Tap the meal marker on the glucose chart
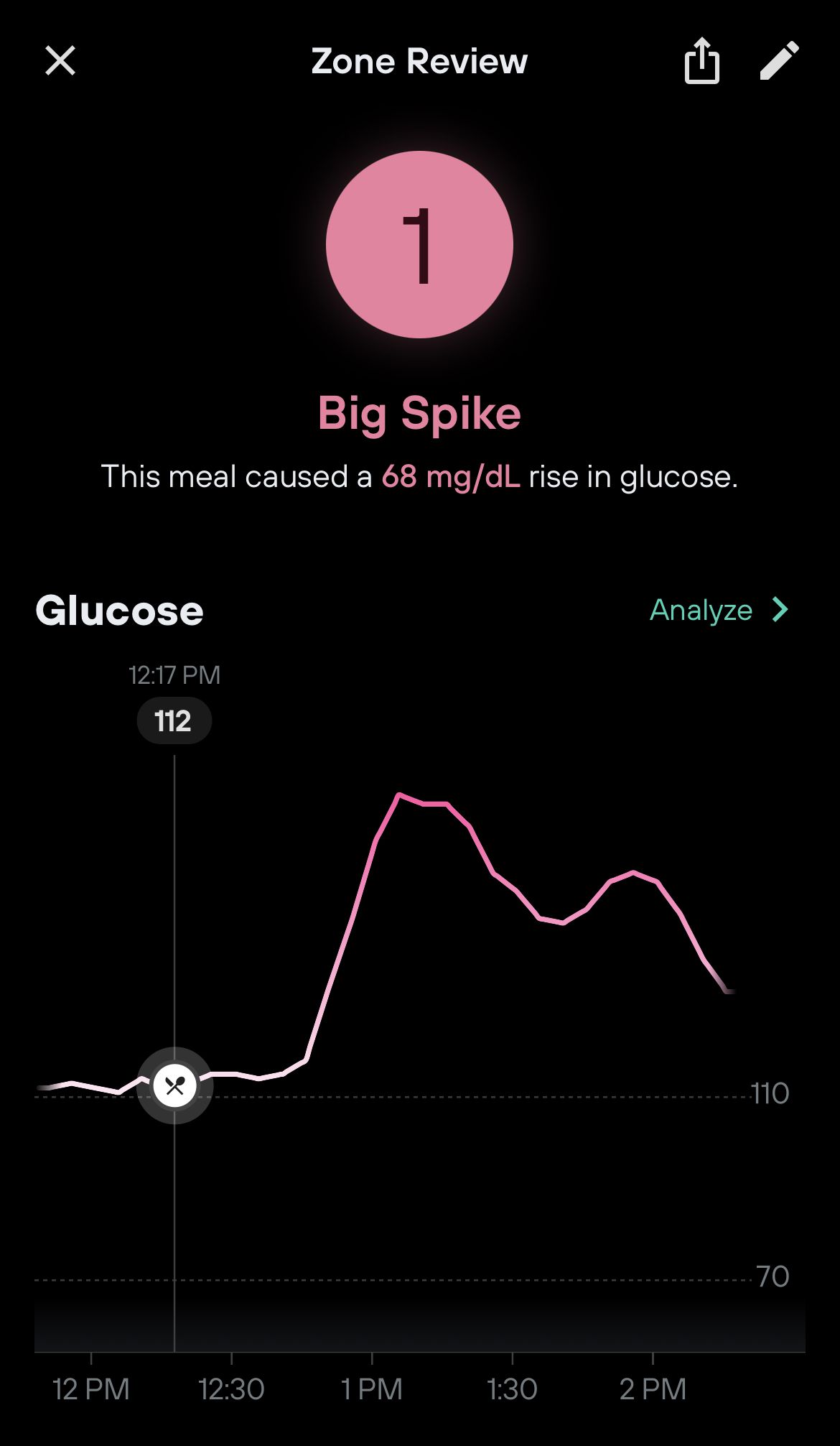Viewport: 840px width, 1446px height. click(x=174, y=1085)
